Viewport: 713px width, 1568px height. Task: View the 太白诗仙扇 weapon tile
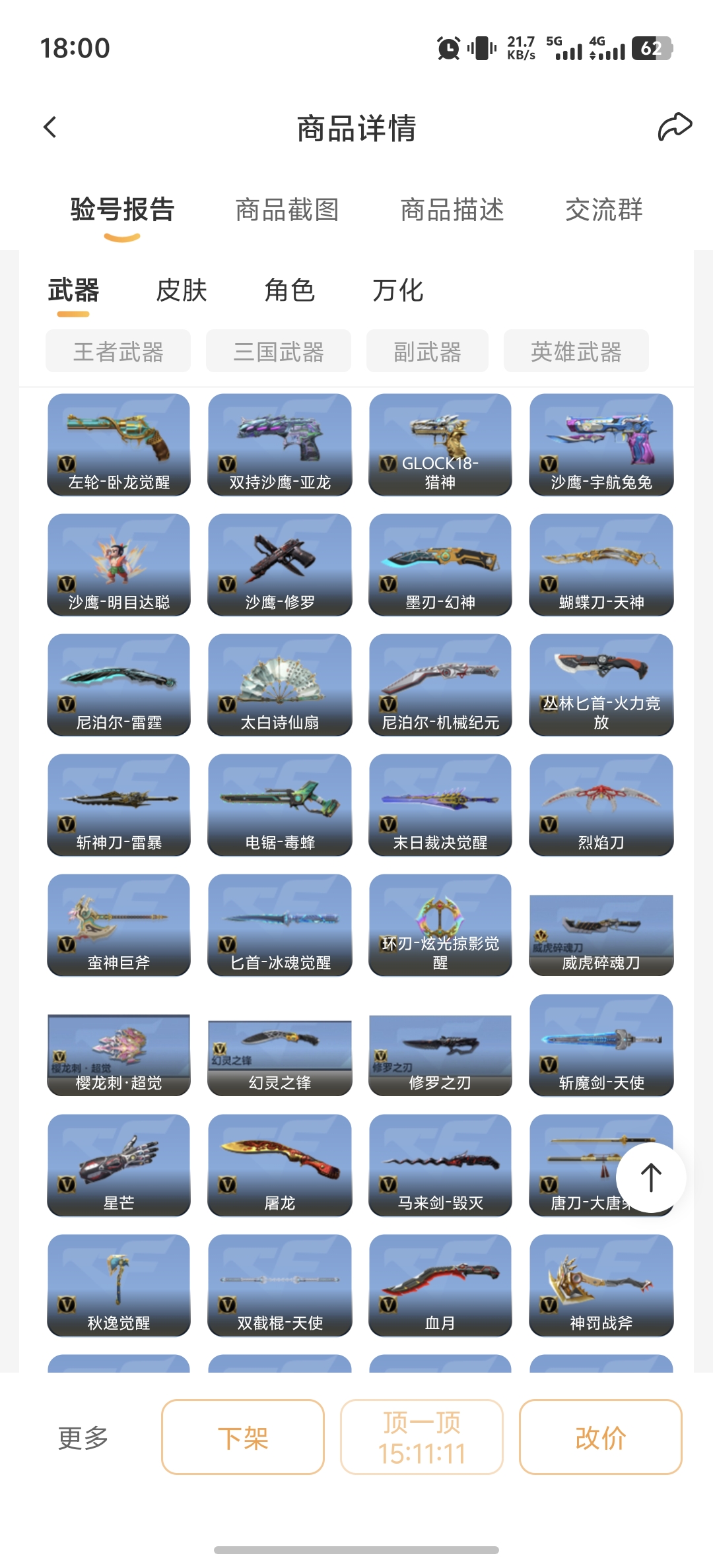[280, 685]
